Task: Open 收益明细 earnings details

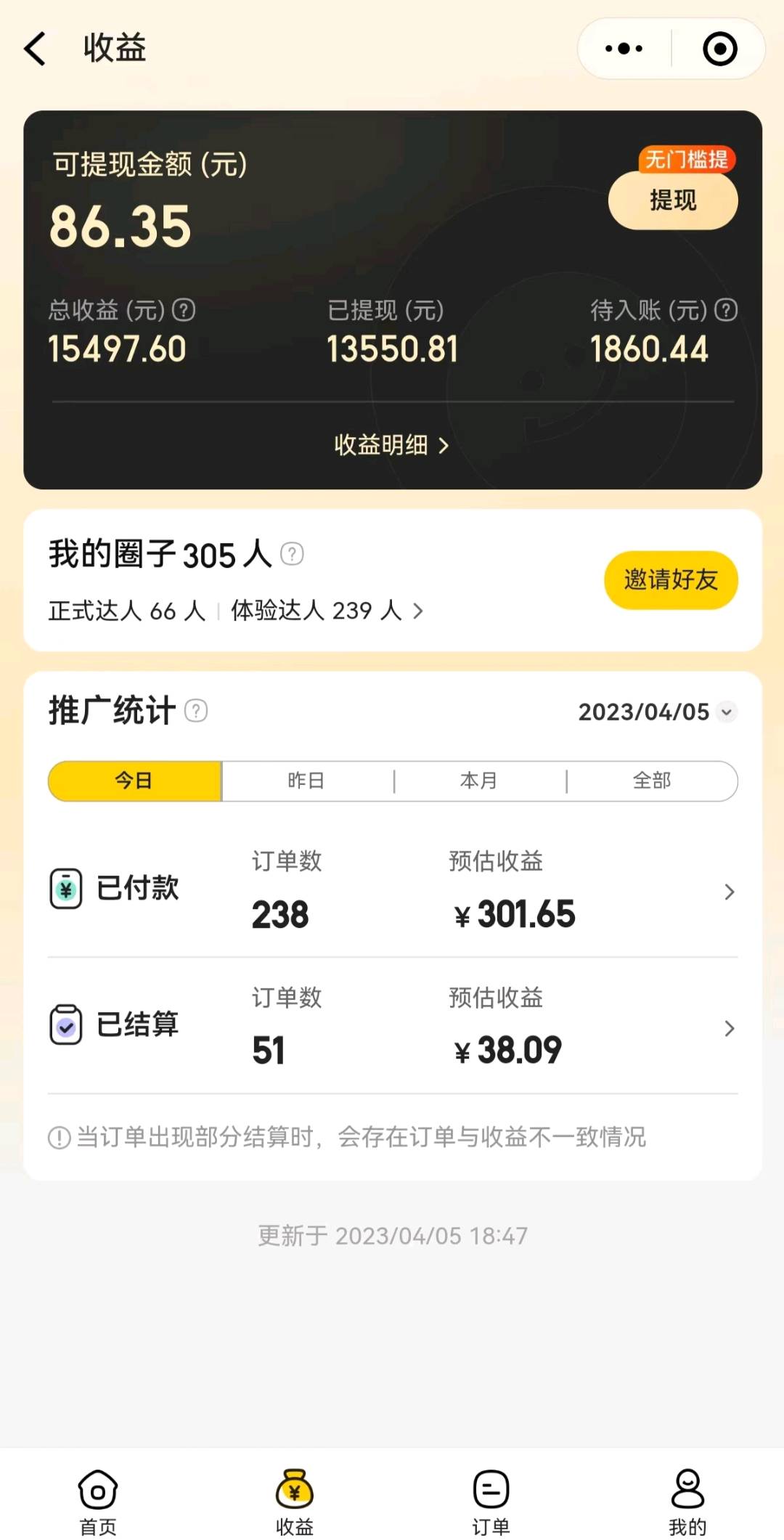Action: click(392, 444)
